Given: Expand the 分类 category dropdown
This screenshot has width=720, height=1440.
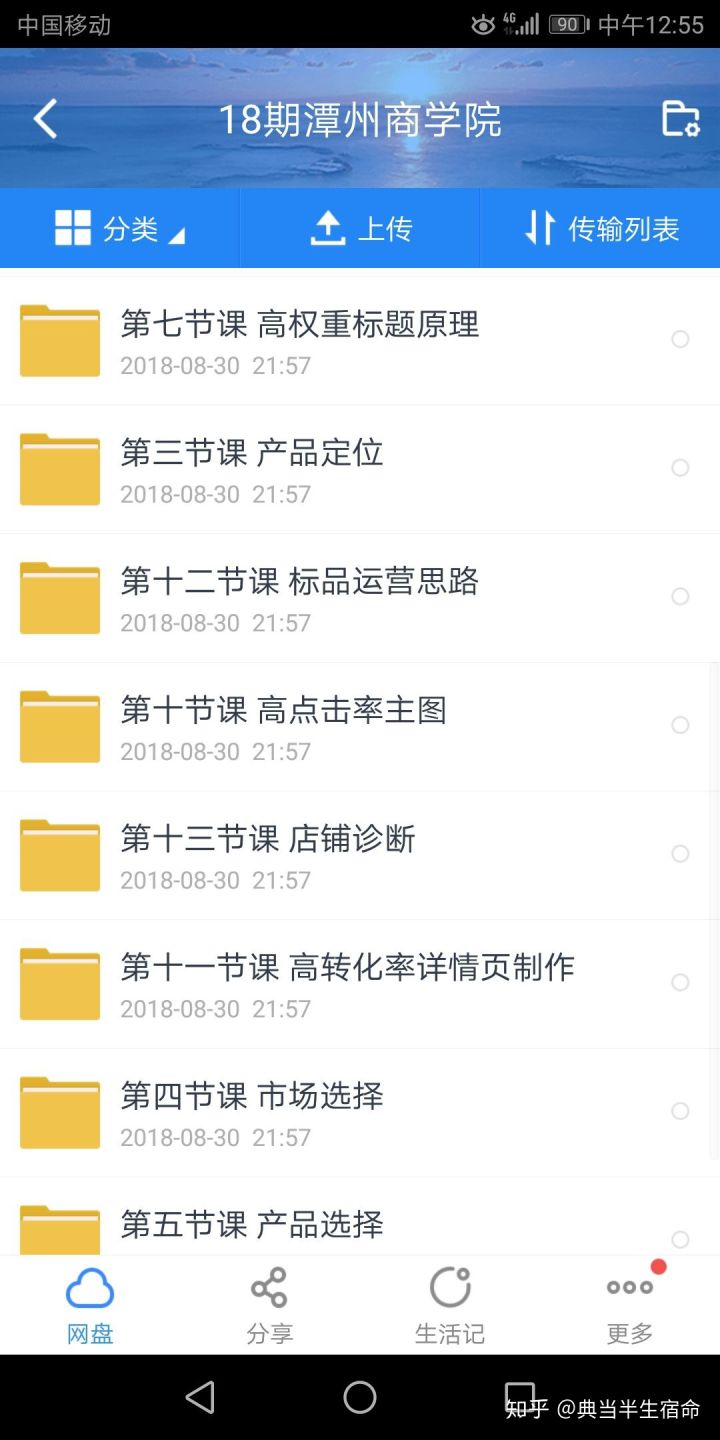Looking at the screenshot, I should tap(120, 229).
